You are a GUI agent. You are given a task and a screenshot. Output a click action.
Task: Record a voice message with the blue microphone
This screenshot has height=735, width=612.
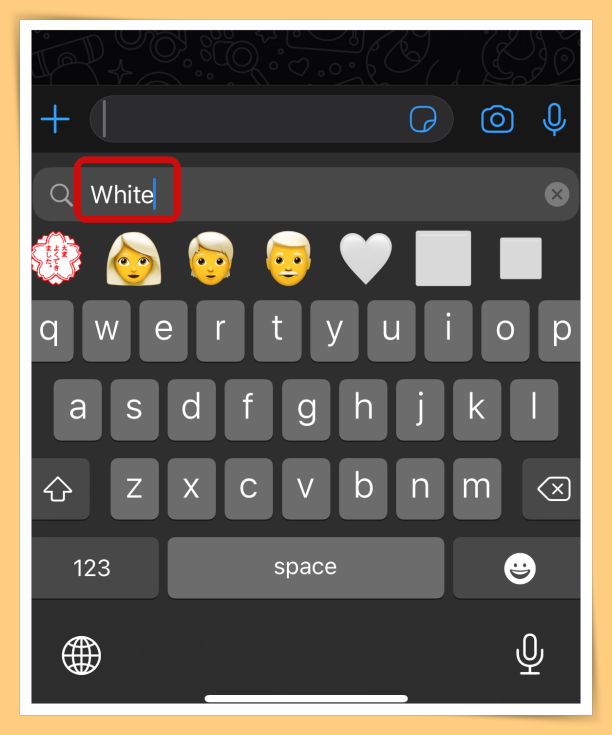pyautogui.click(x=553, y=121)
